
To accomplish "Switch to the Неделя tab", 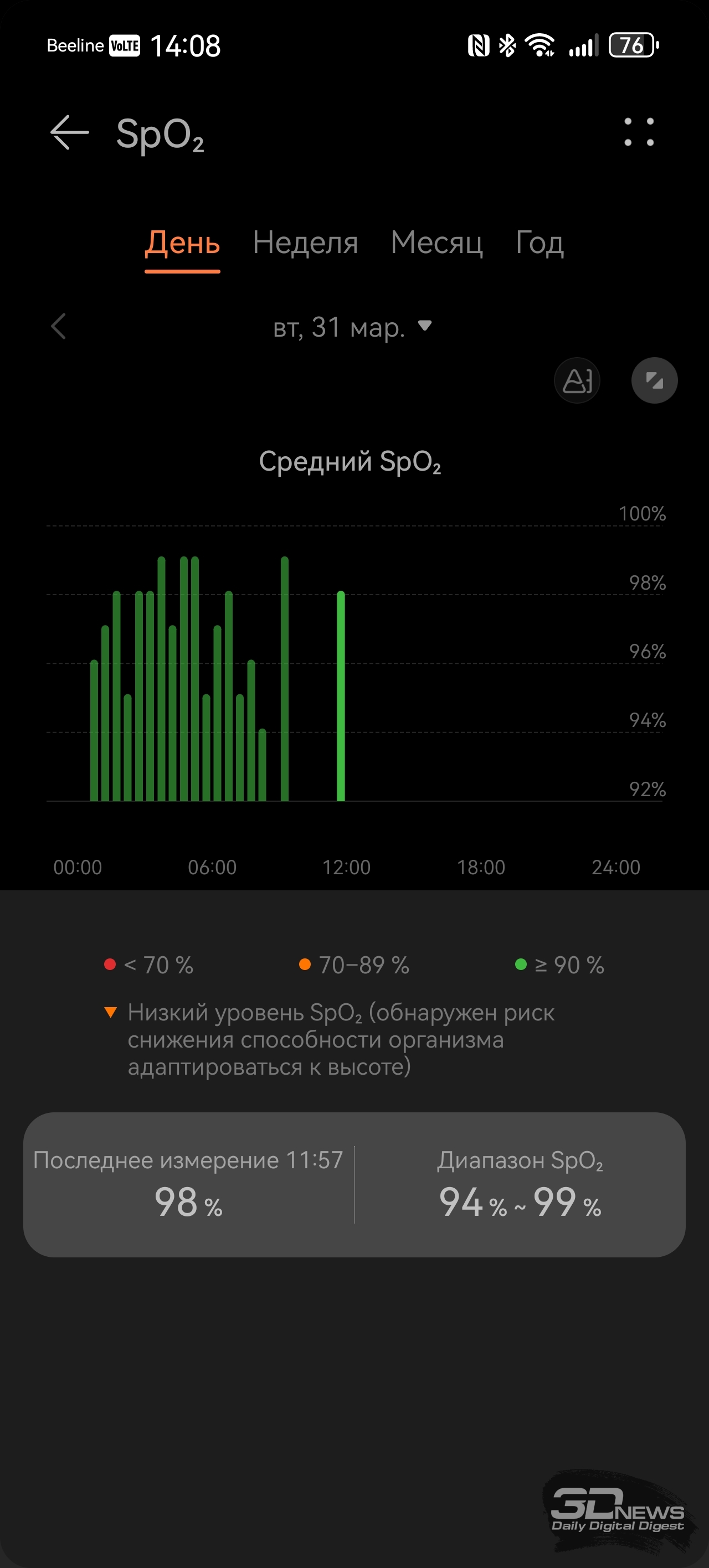I will pyautogui.click(x=305, y=243).
